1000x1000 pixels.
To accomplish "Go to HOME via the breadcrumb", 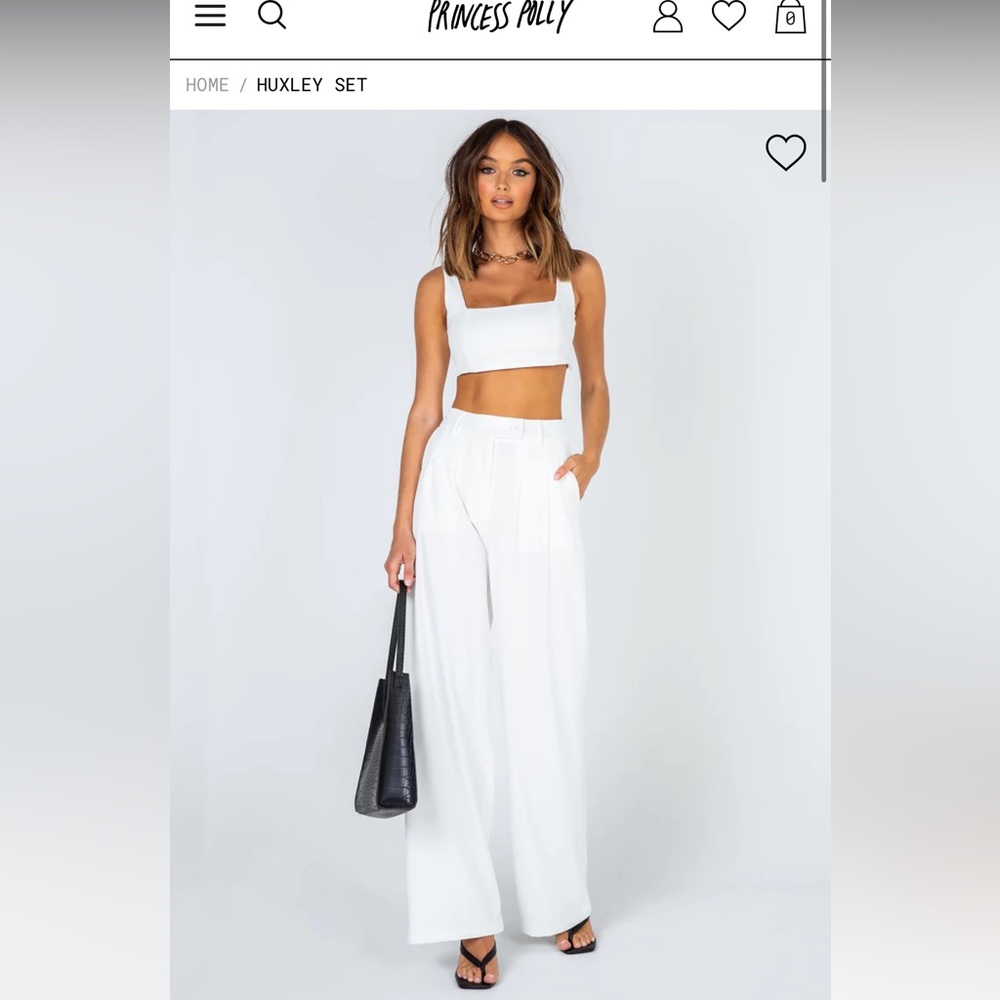I will point(207,85).
